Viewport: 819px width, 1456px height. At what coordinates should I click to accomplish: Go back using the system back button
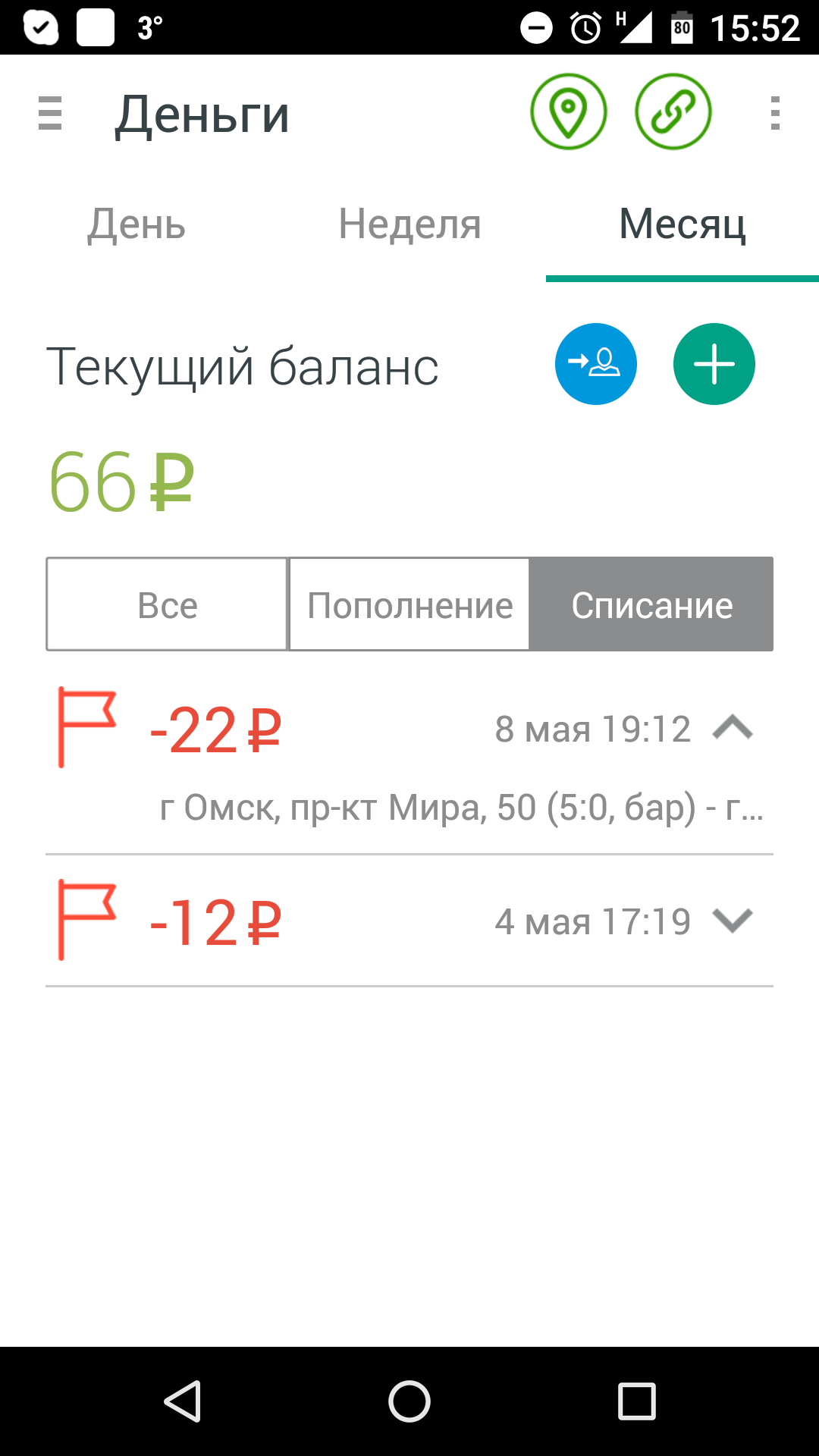pos(182,1401)
